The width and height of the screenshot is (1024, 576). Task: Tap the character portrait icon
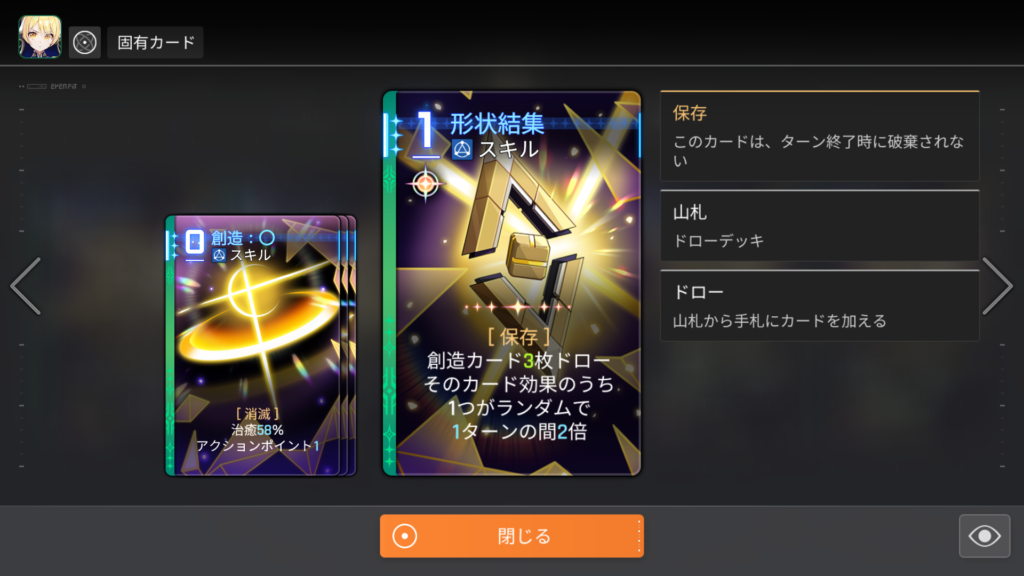point(40,41)
